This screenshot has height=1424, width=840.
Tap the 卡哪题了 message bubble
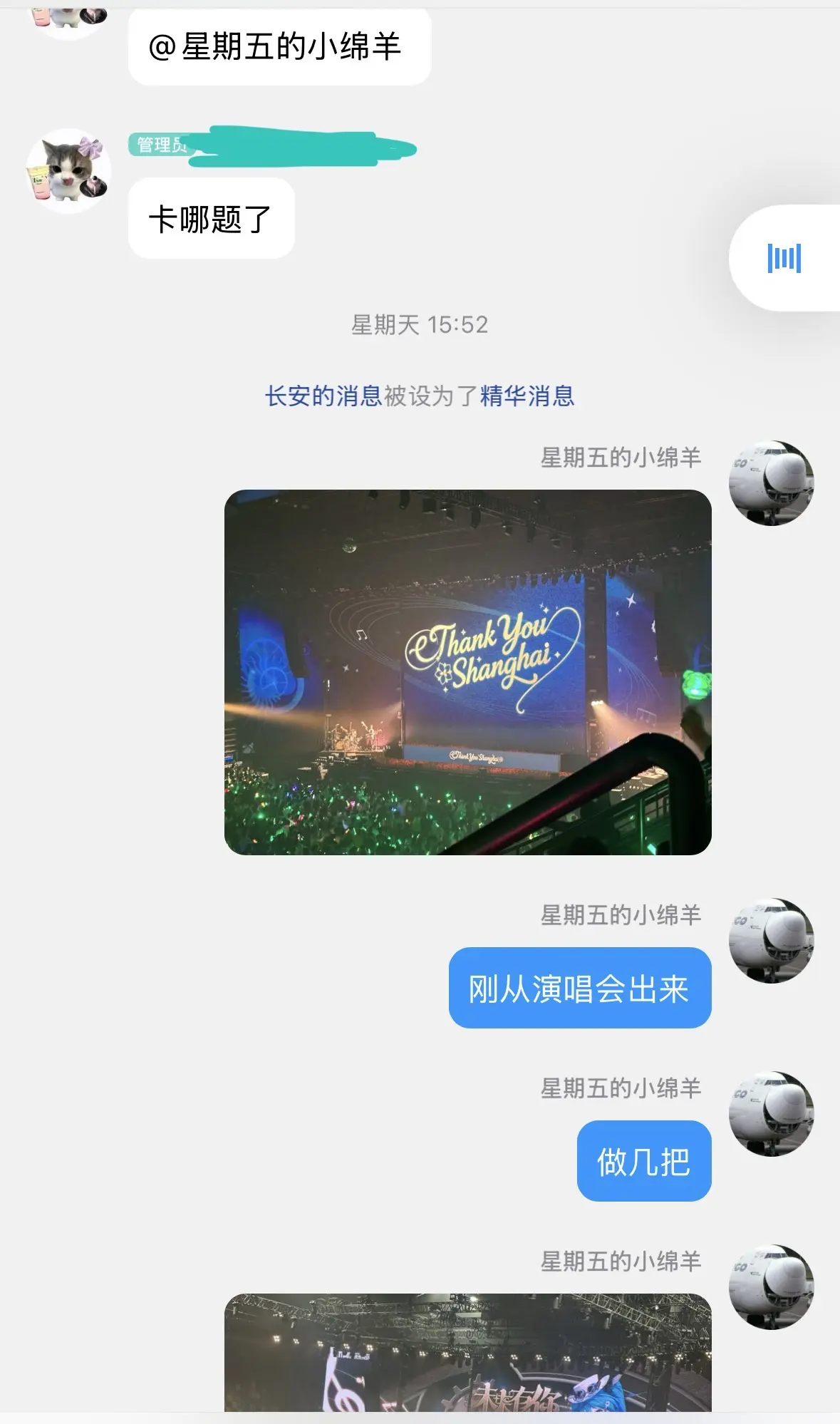211,219
